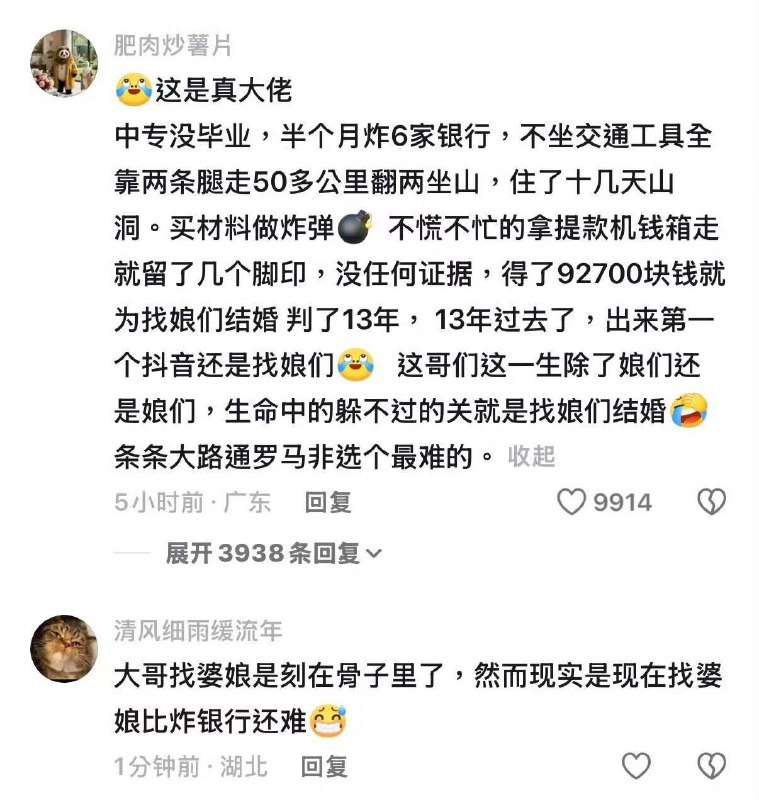The image size is (759, 800).
Task: Like 清风细雨缓流年's comment
Action: (x=637, y=767)
